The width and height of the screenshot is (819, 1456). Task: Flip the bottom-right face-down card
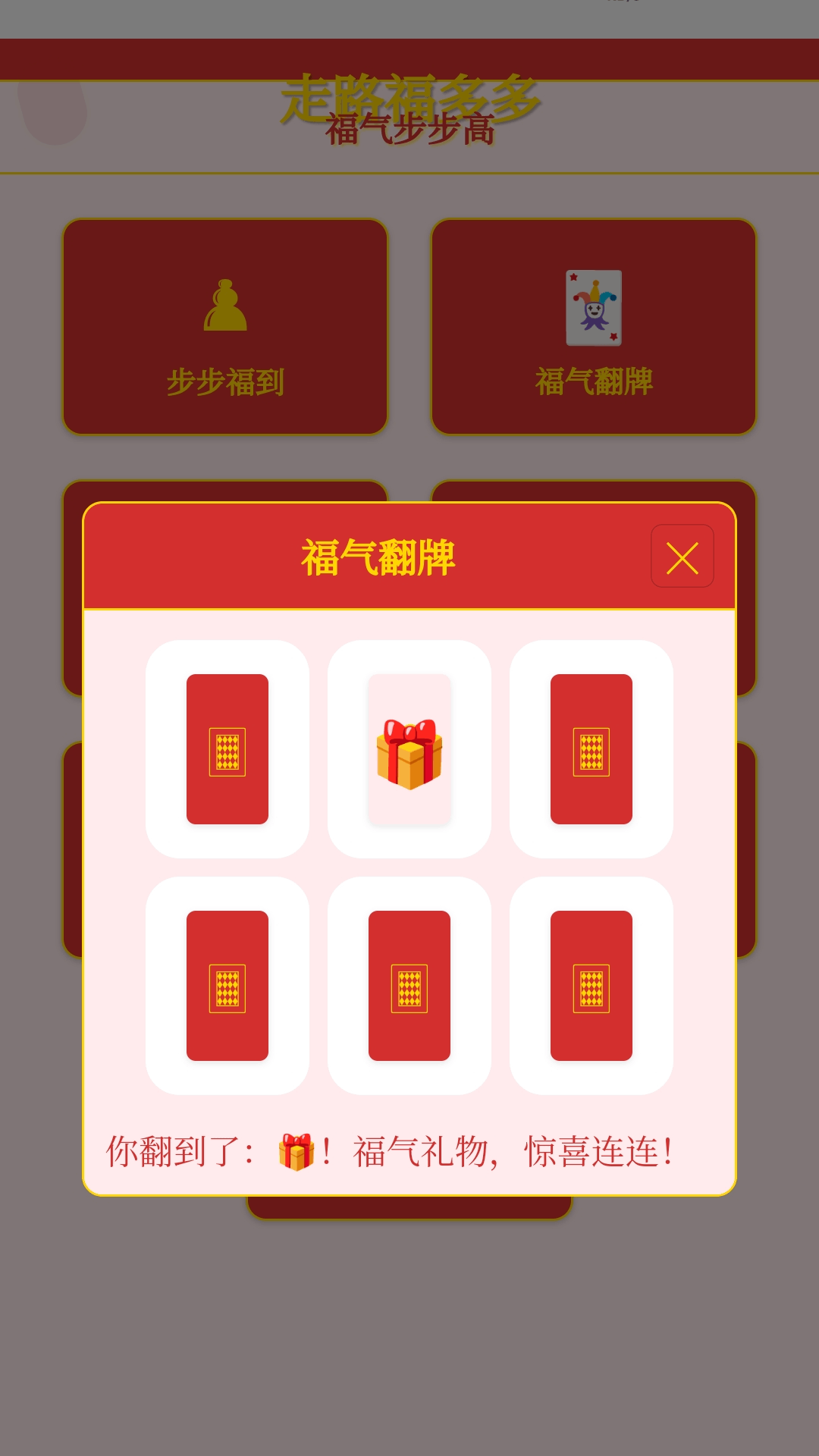pos(591,986)
